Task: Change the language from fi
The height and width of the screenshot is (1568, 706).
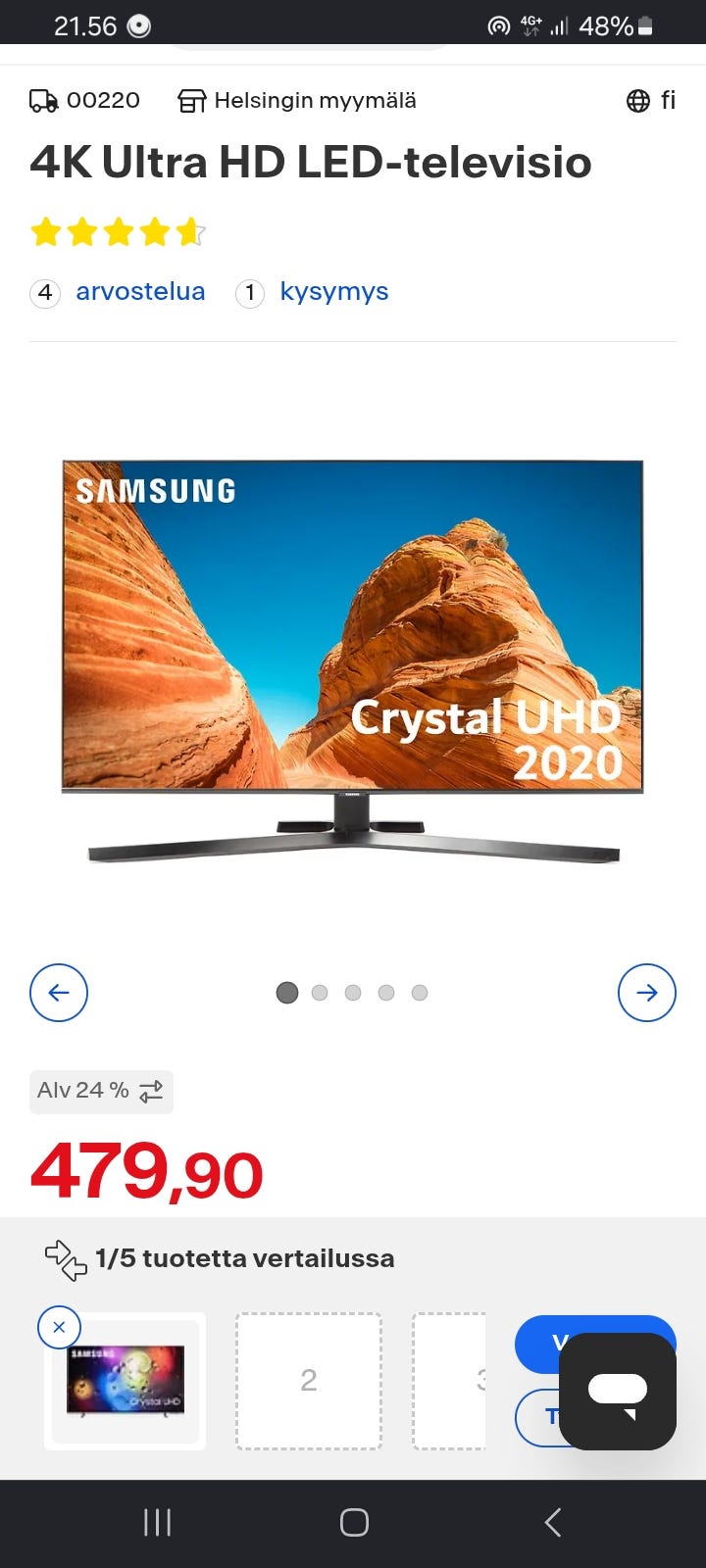Action: (x=651, y=100)
